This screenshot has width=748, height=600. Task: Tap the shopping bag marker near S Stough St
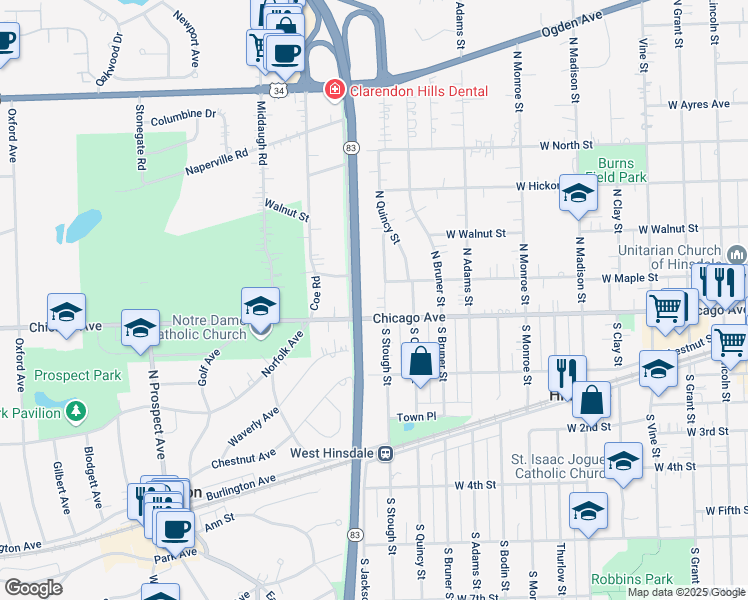(421, 361)
